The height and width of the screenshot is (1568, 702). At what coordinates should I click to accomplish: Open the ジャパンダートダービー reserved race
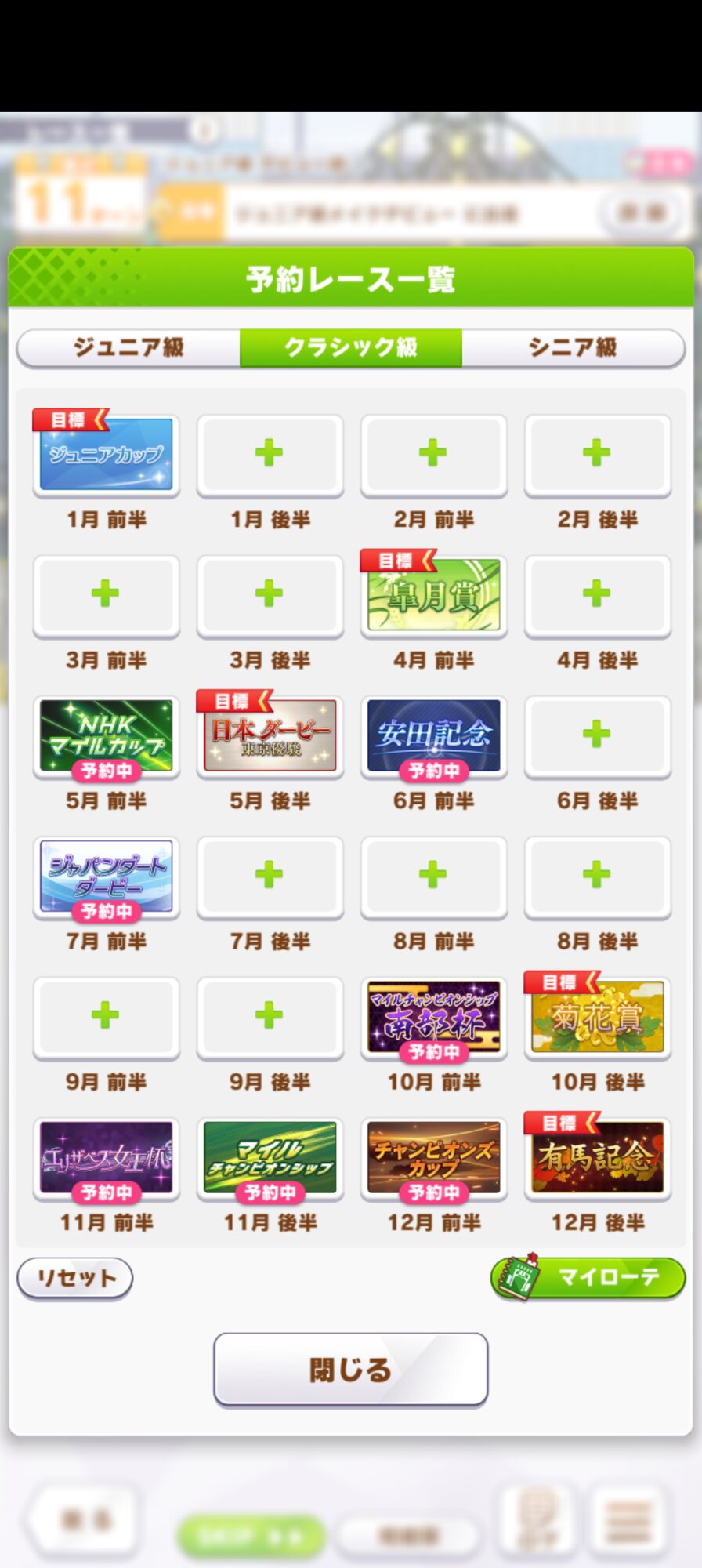(x=107, y=877)
